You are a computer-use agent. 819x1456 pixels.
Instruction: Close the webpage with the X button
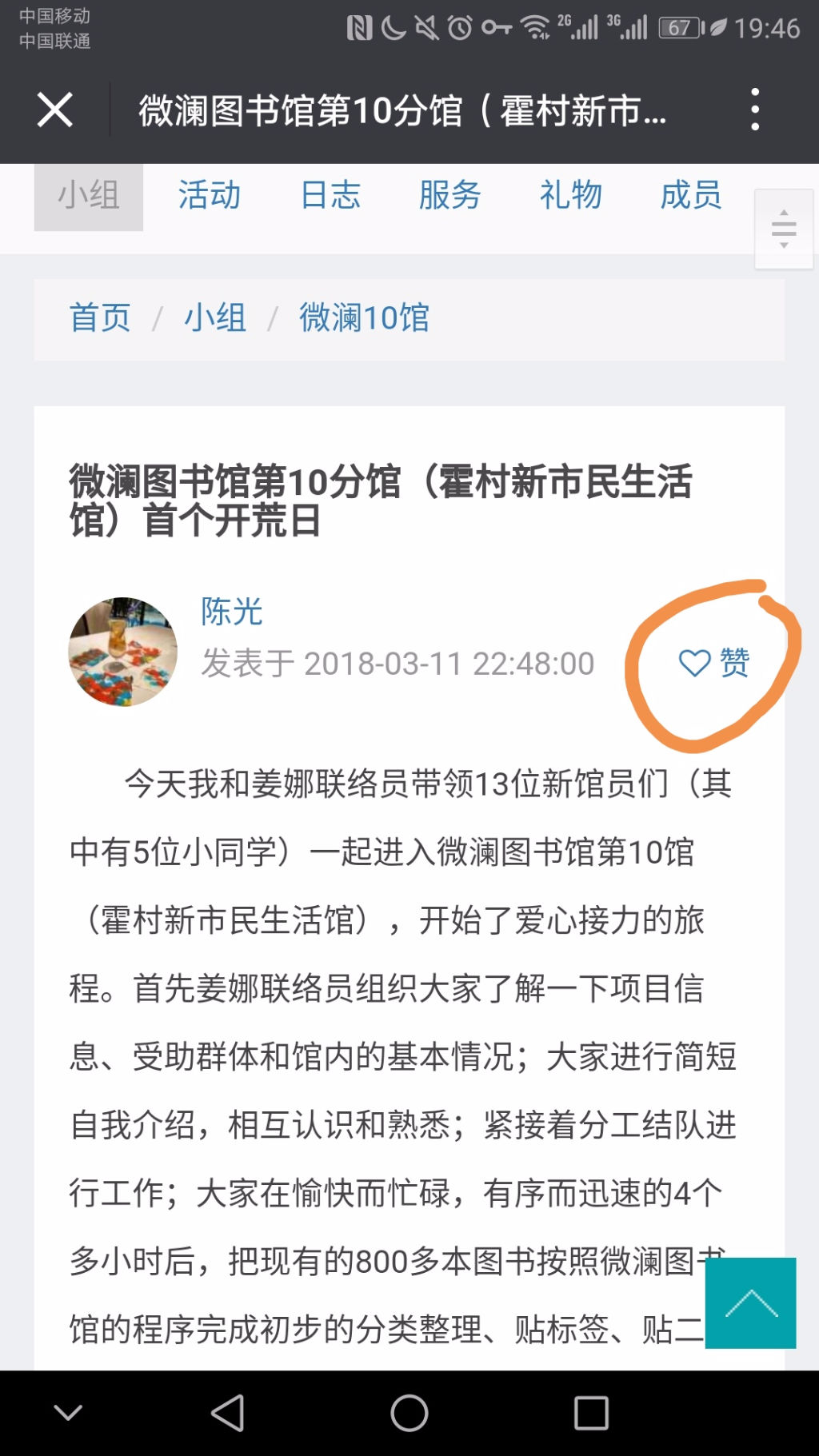(x=54, y=110)
